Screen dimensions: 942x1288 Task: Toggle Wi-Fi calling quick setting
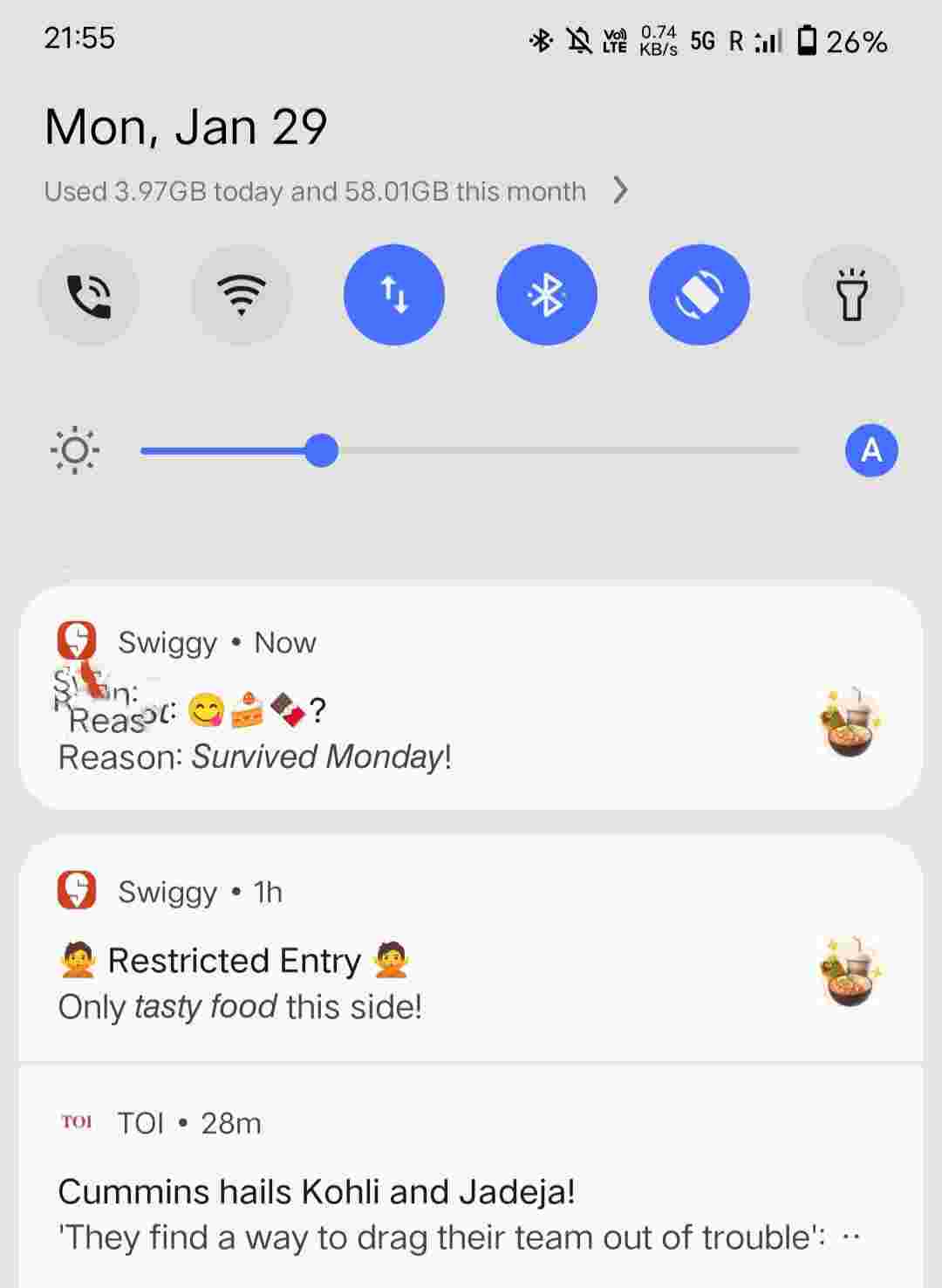click(x=88, y=295)
